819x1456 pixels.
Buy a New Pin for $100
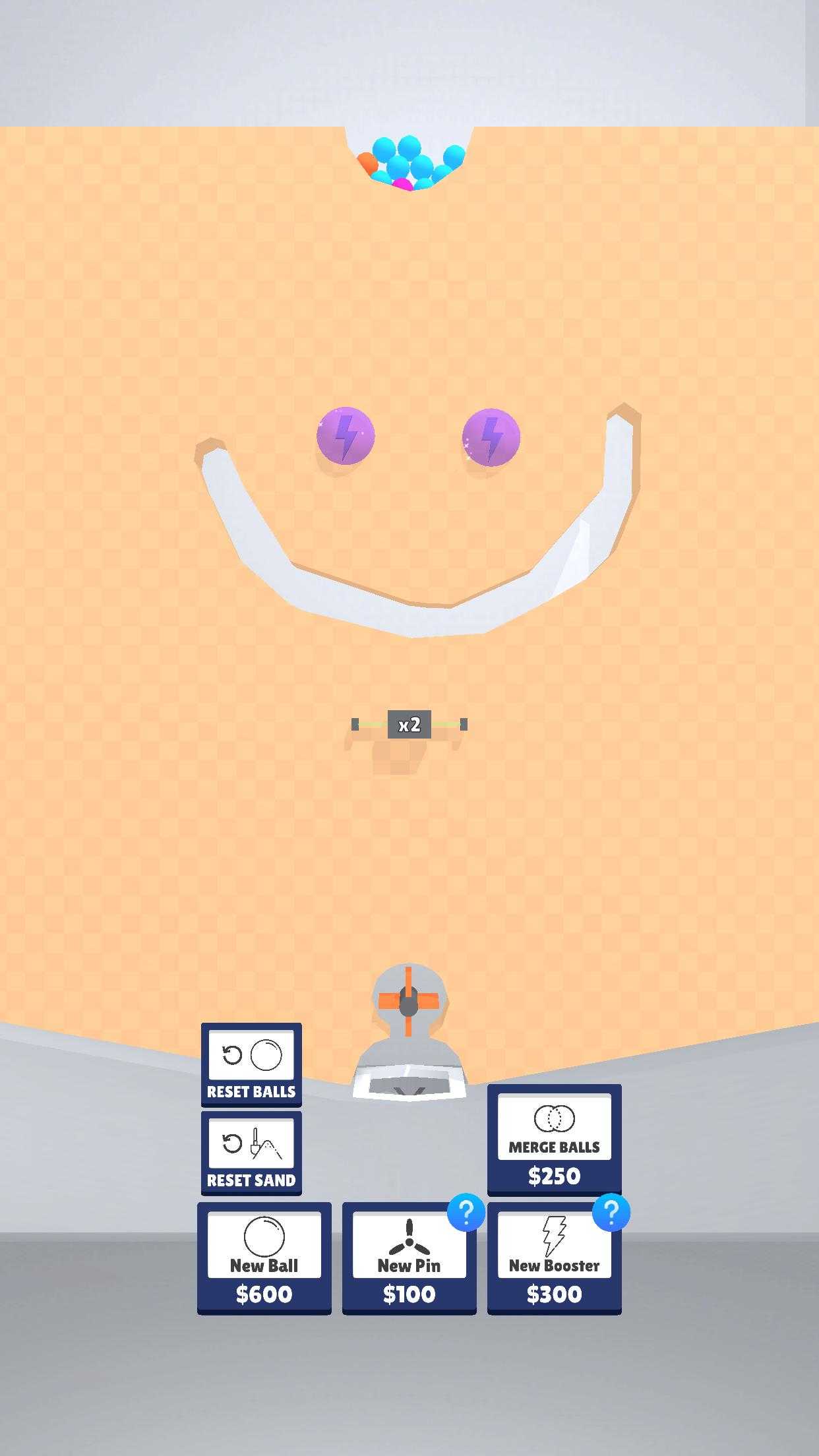pos(409,1258)
